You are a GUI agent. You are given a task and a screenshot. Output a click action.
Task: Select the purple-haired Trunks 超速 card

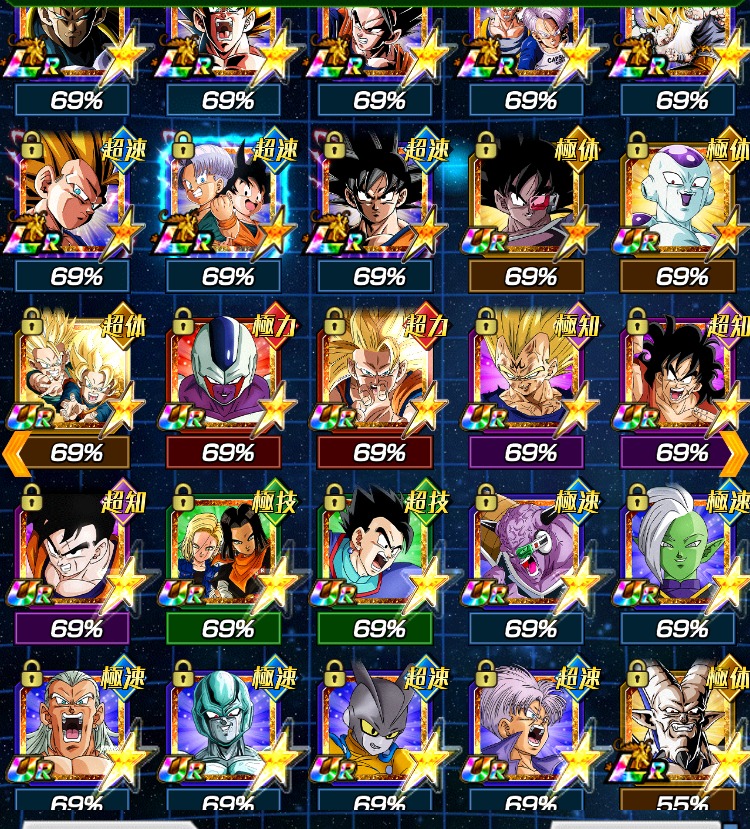528,725
